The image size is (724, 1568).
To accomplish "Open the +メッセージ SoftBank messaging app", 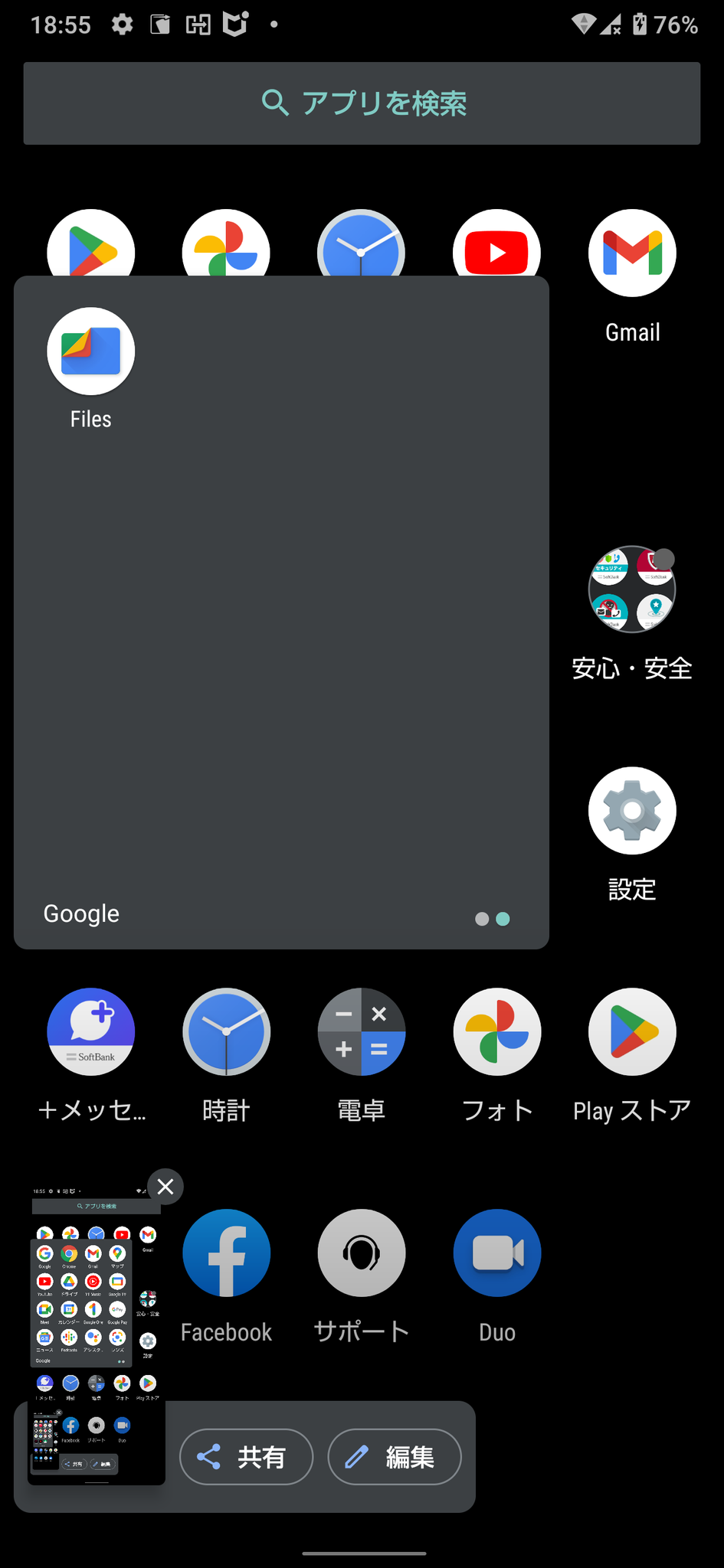I will [x=90, y=1031].
